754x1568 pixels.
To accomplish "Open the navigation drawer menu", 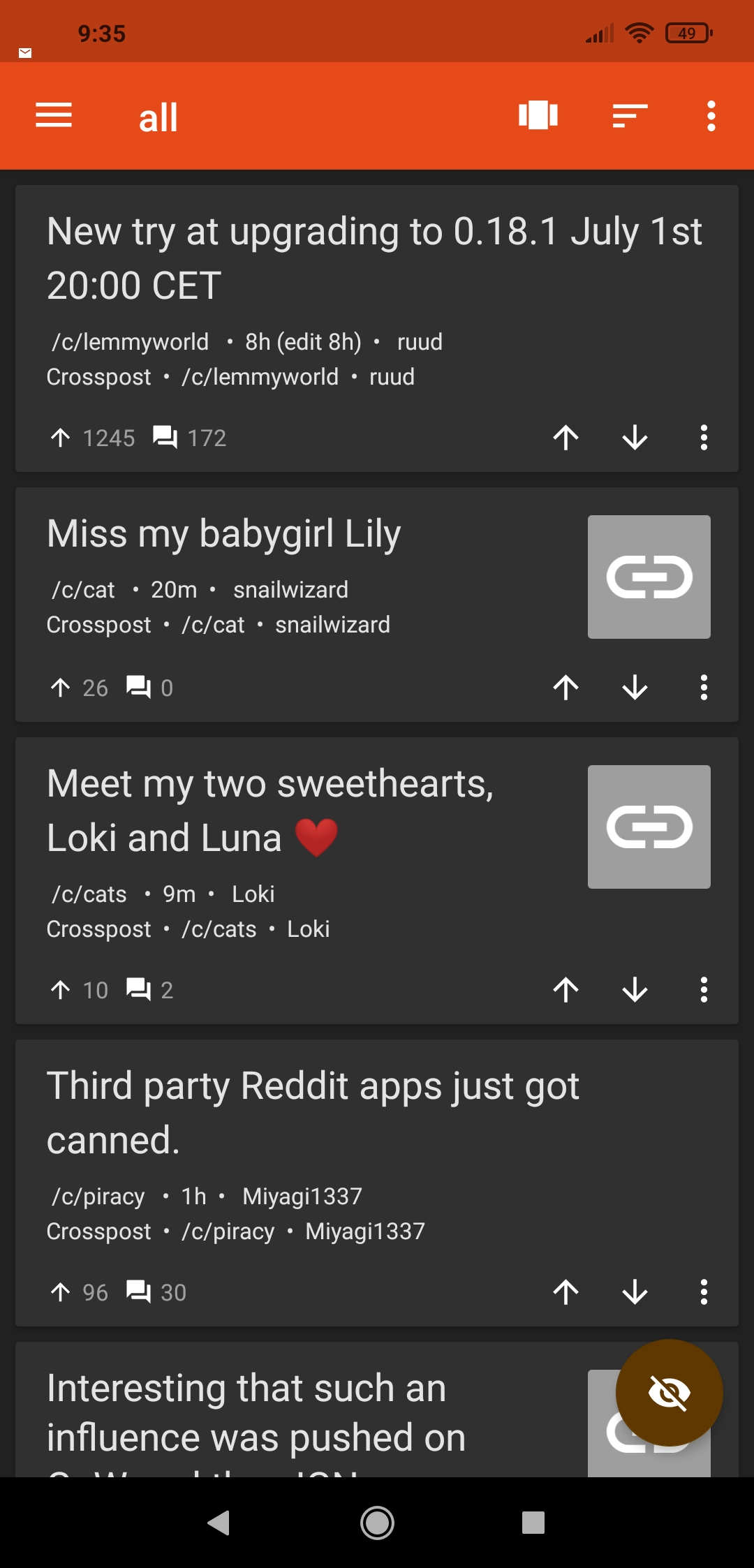I will pos(54,116).
